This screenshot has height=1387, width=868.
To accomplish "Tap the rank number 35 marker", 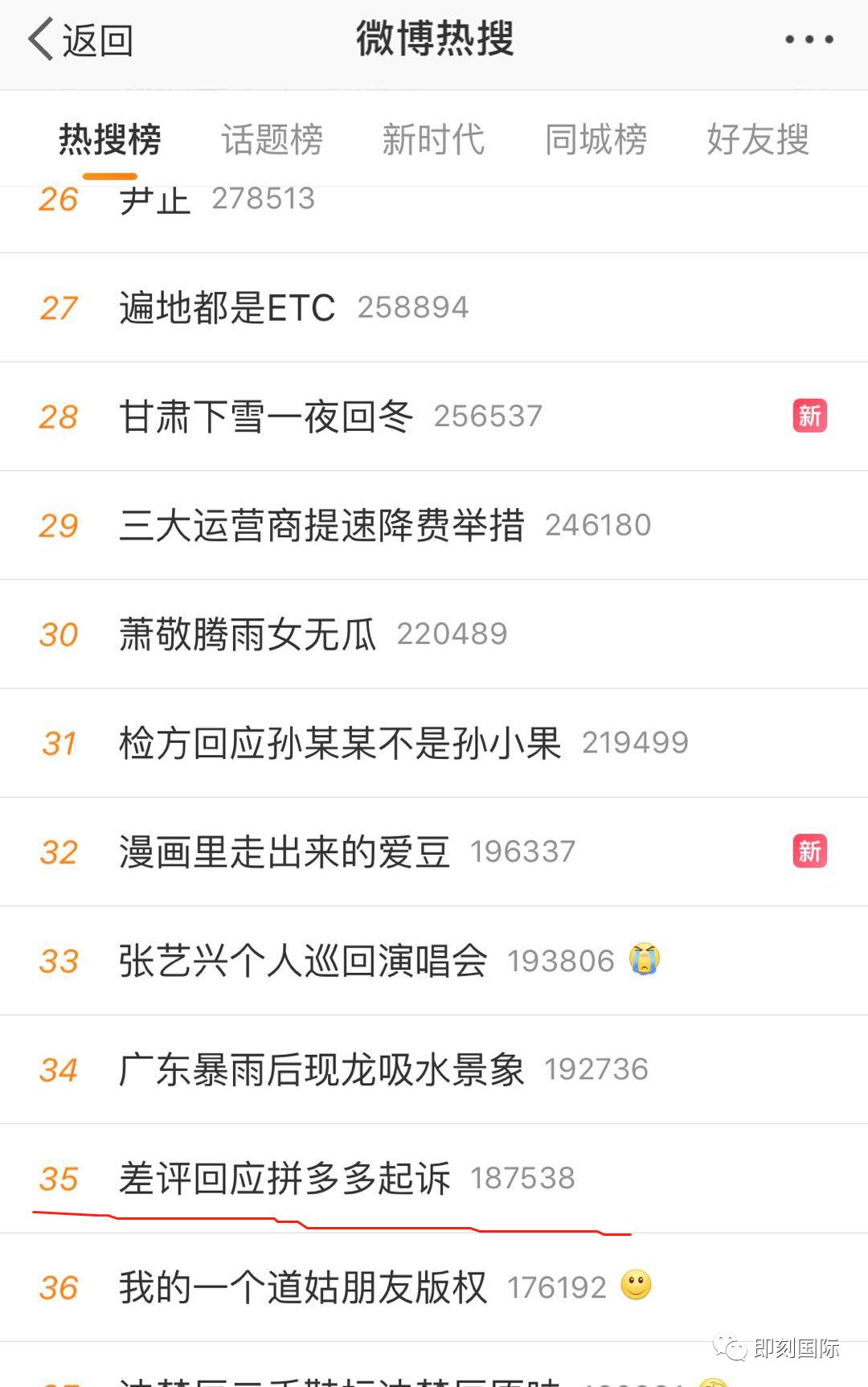I will (x=57, y=1178).
